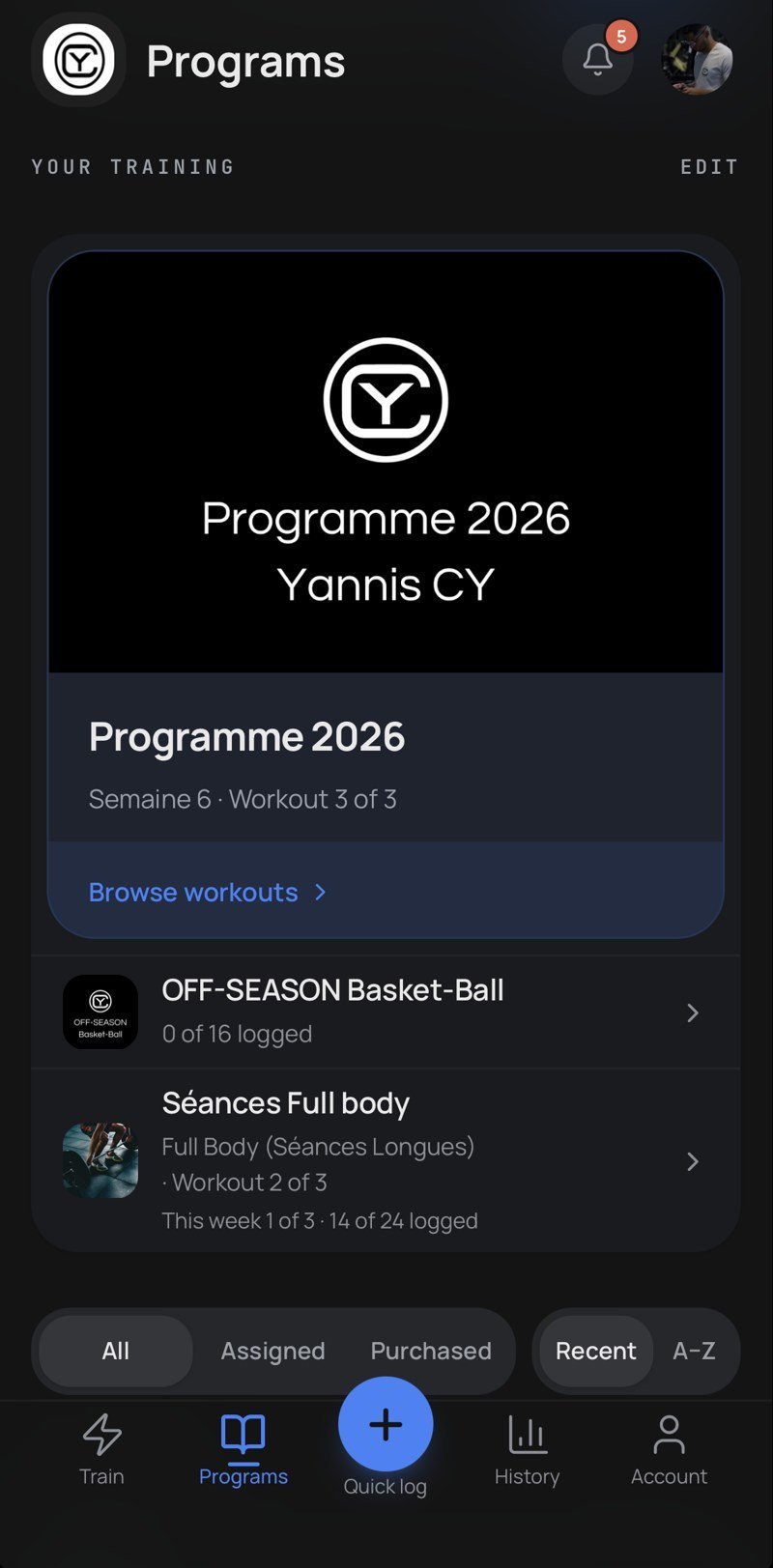Browse workouts for Programme 2026

point(208,892)
